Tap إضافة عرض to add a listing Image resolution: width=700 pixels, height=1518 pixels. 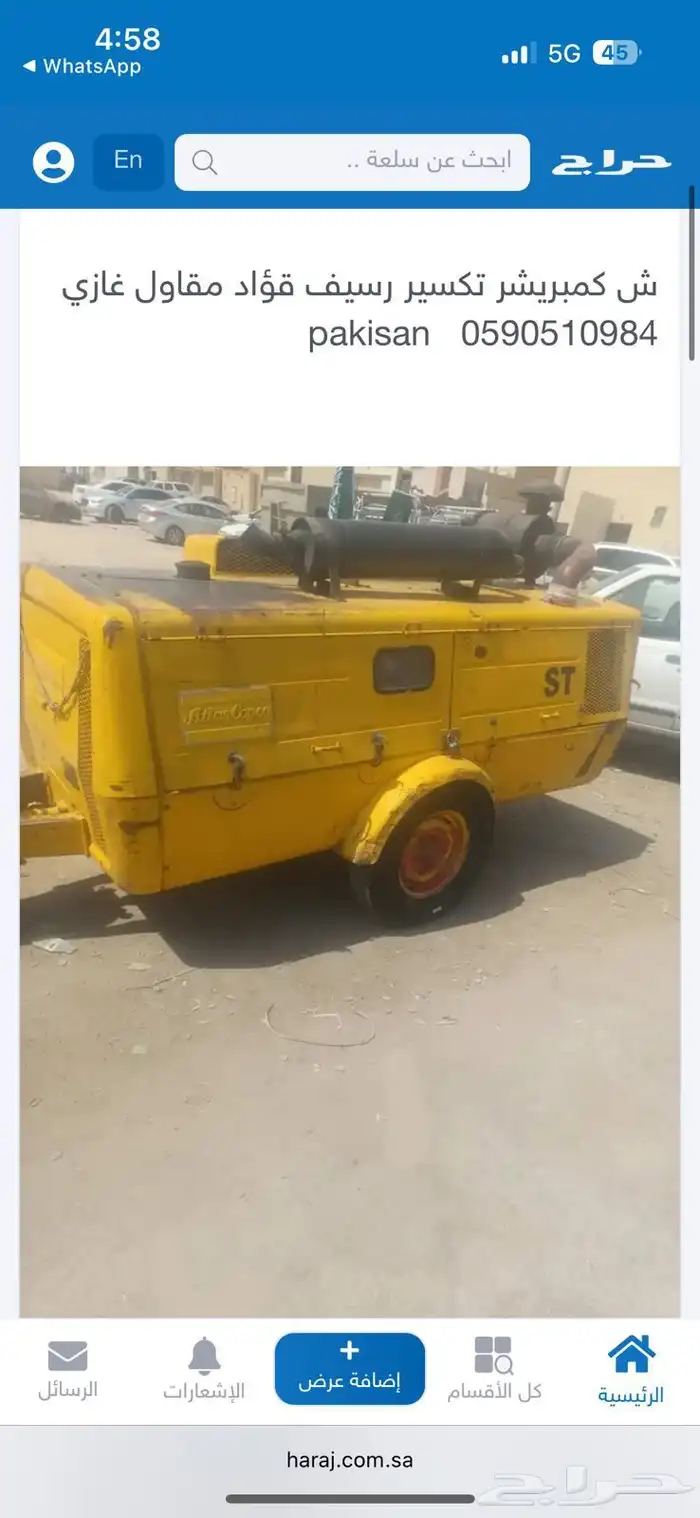point(350,1368)
